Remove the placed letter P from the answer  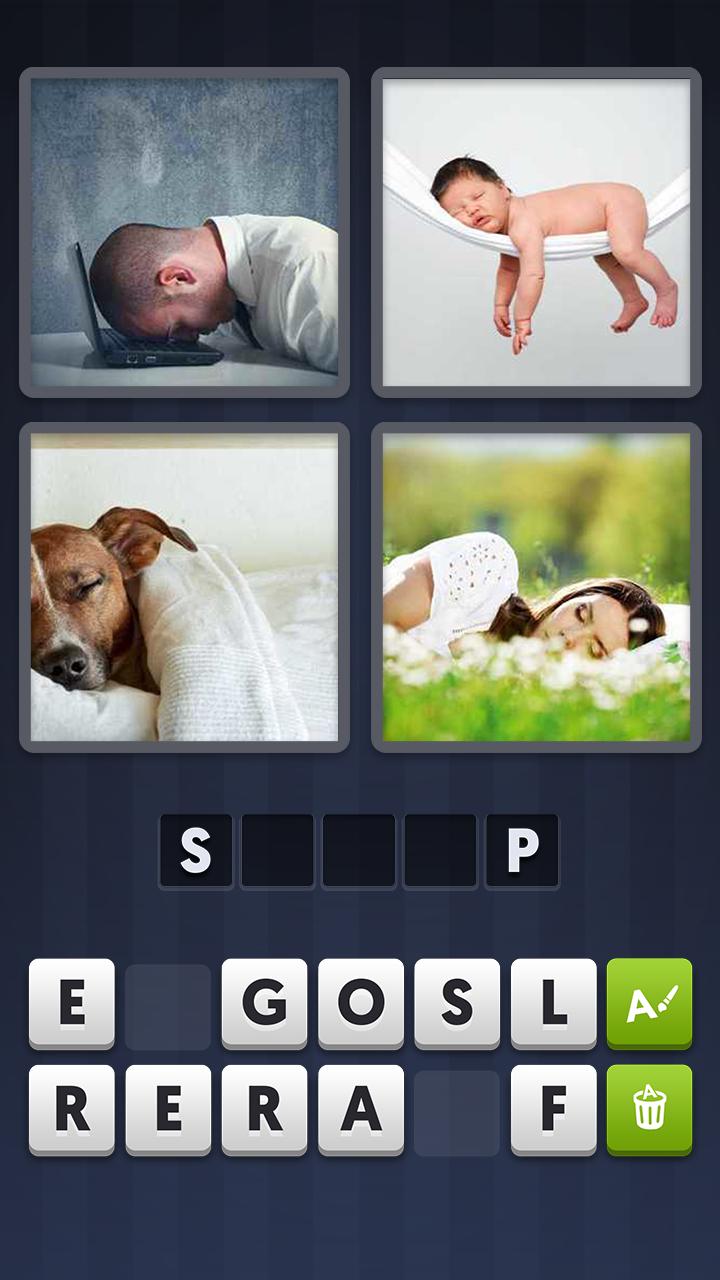pyautogui.click(x=522, y=851)
